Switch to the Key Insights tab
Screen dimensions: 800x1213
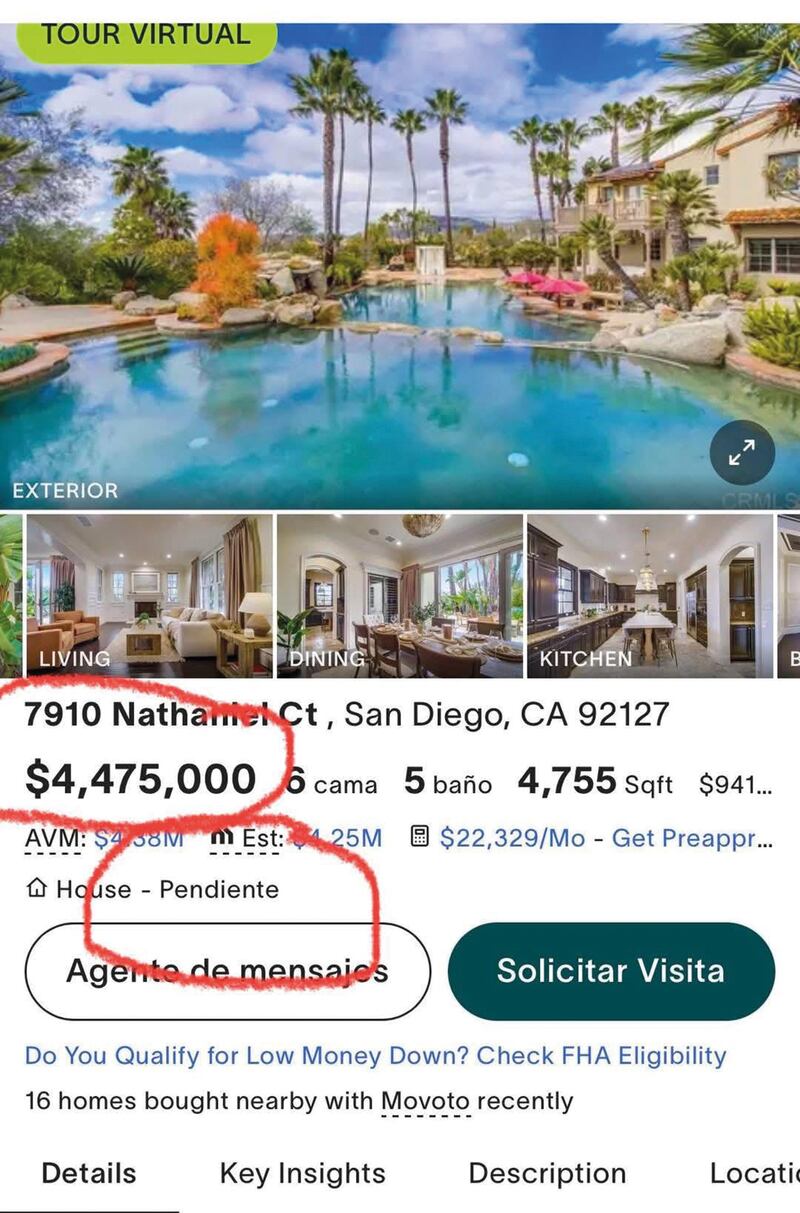click(x=302, y=1173)
